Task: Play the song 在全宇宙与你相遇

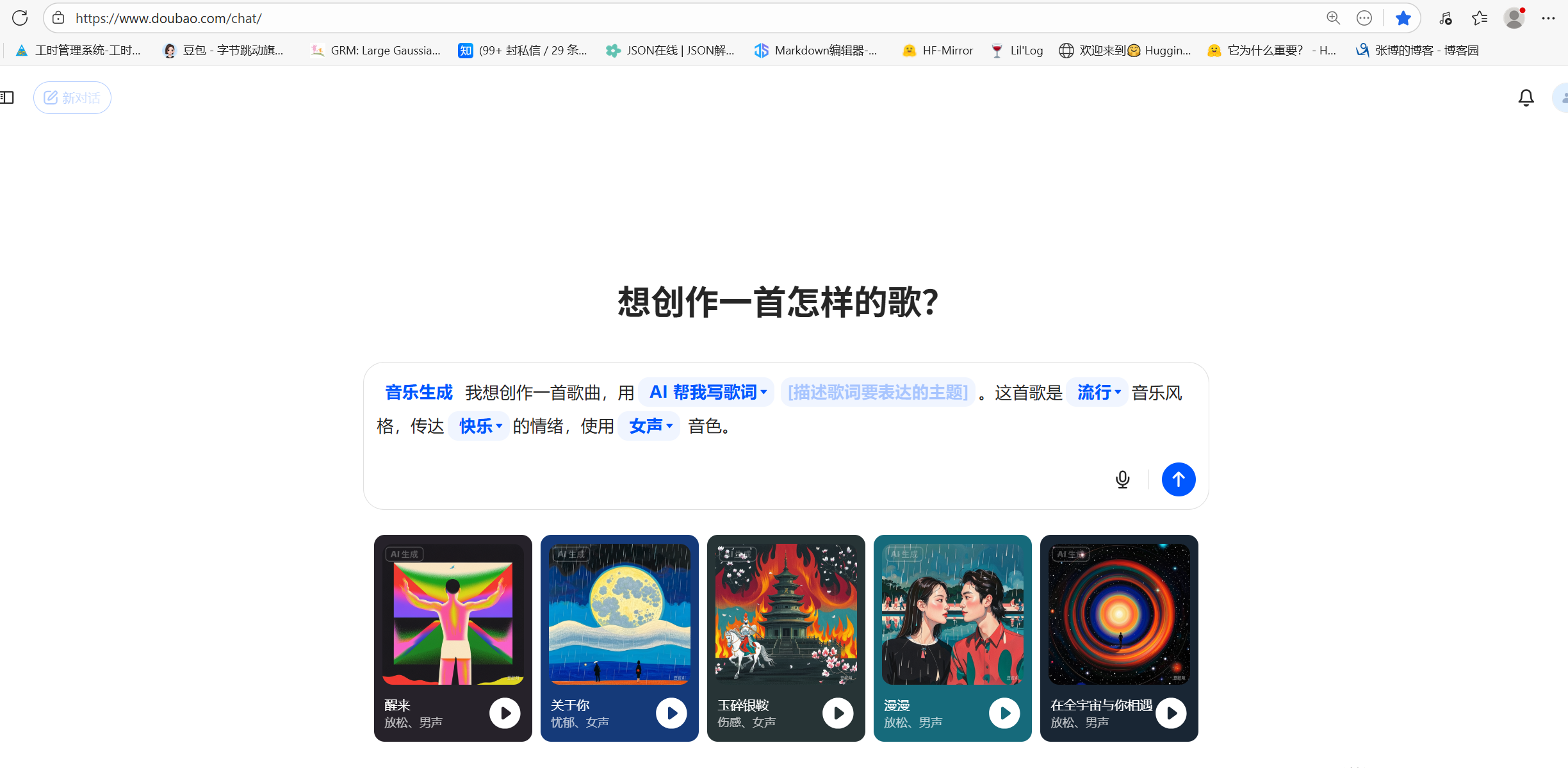Action: pos(1171,713)
